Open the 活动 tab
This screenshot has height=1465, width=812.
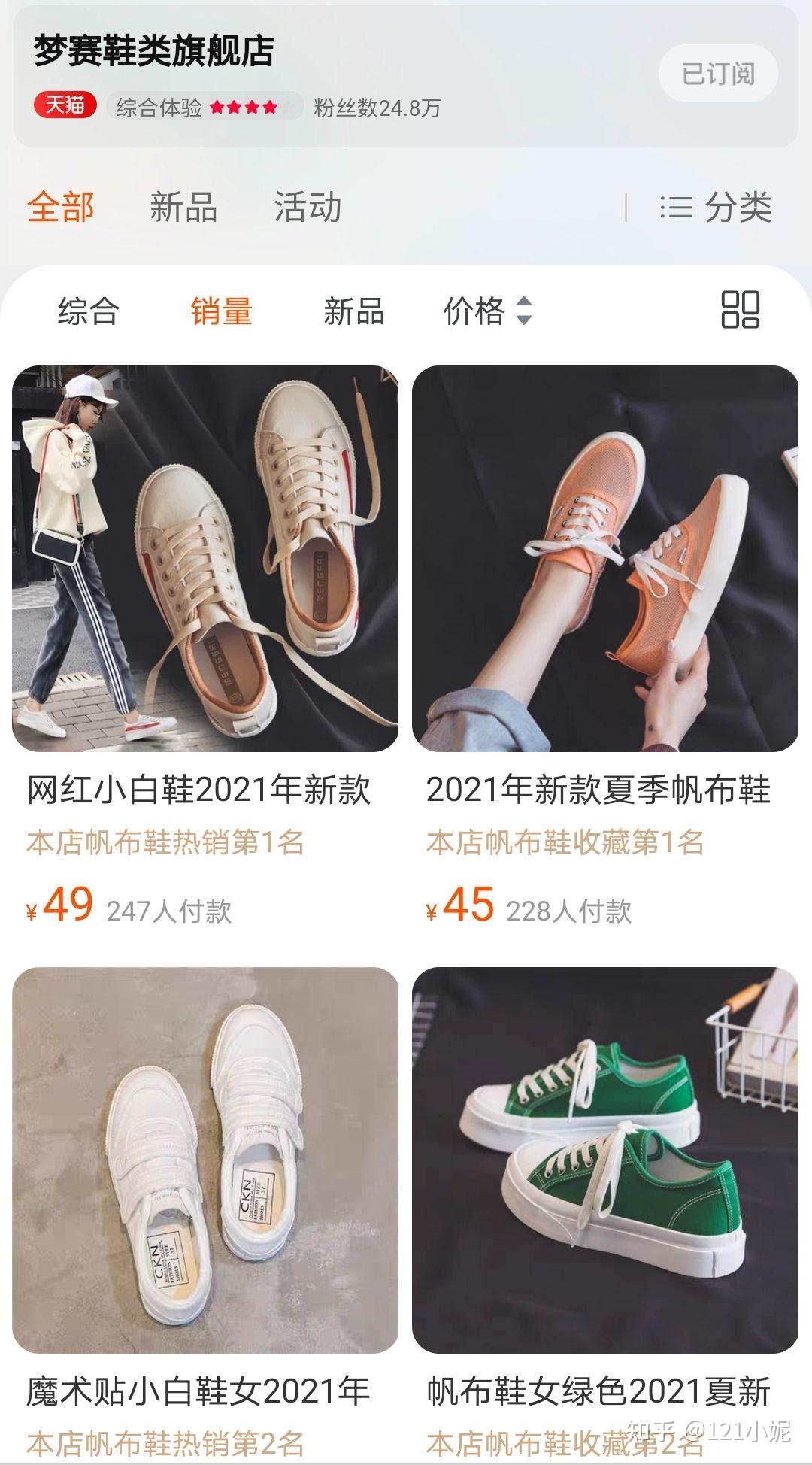tap(308, 207)
